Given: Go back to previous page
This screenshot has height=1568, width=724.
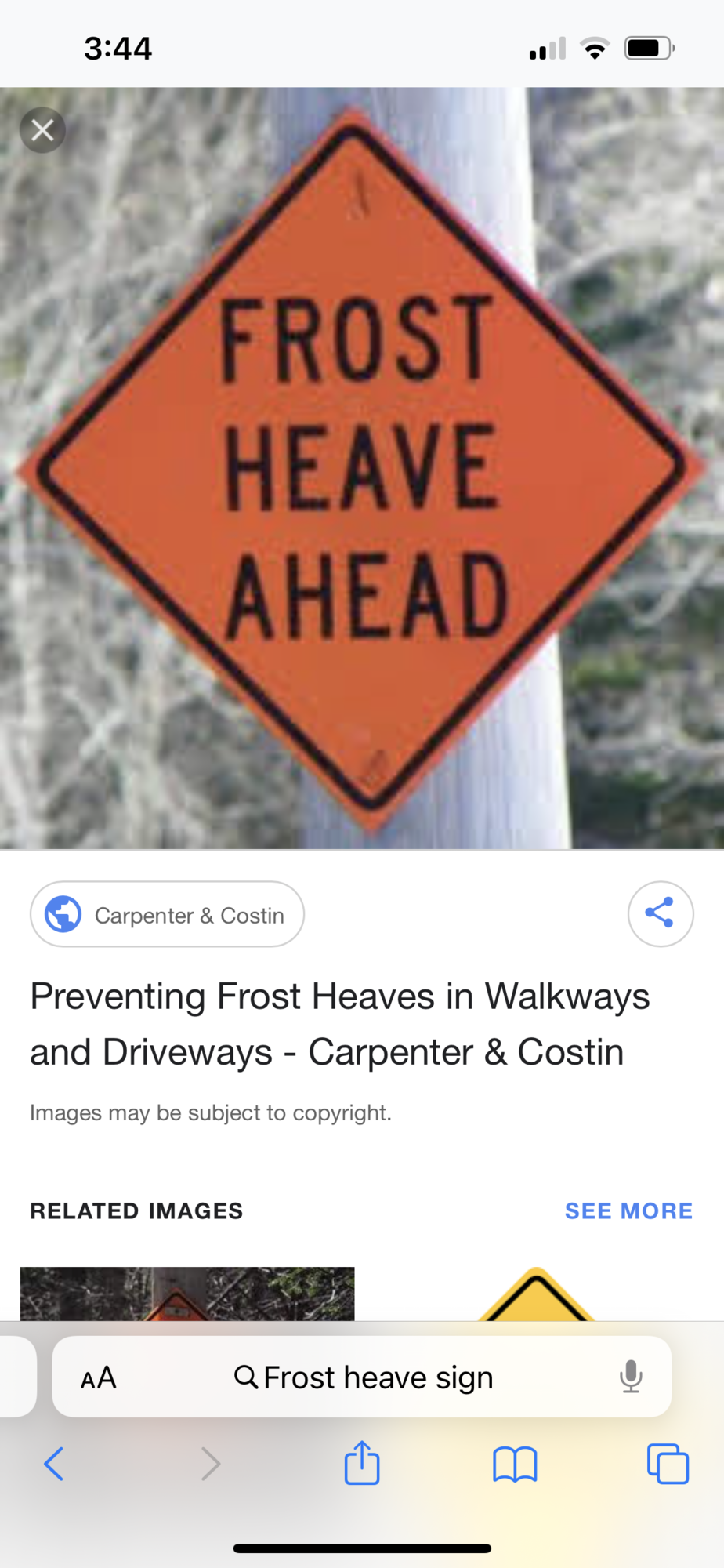Looking at the screenshot, I should [54, 1463].
